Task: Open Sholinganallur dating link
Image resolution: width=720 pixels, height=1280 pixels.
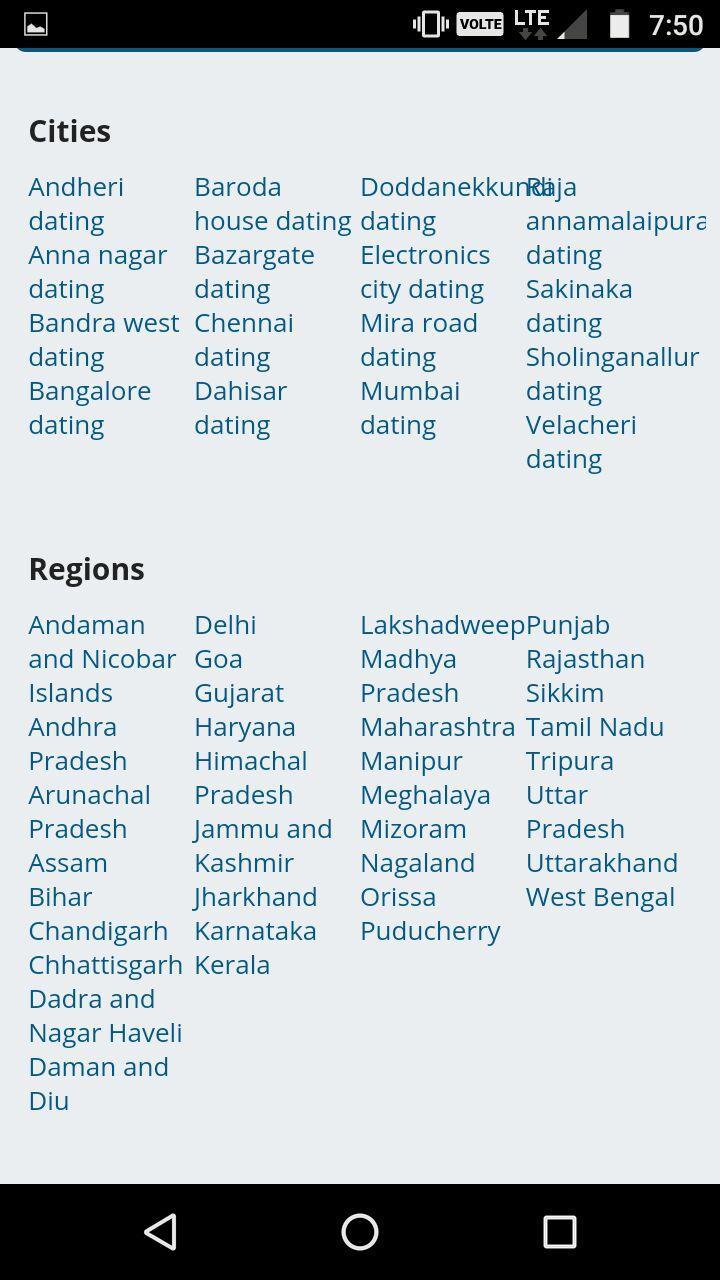Action: (611, 373)
